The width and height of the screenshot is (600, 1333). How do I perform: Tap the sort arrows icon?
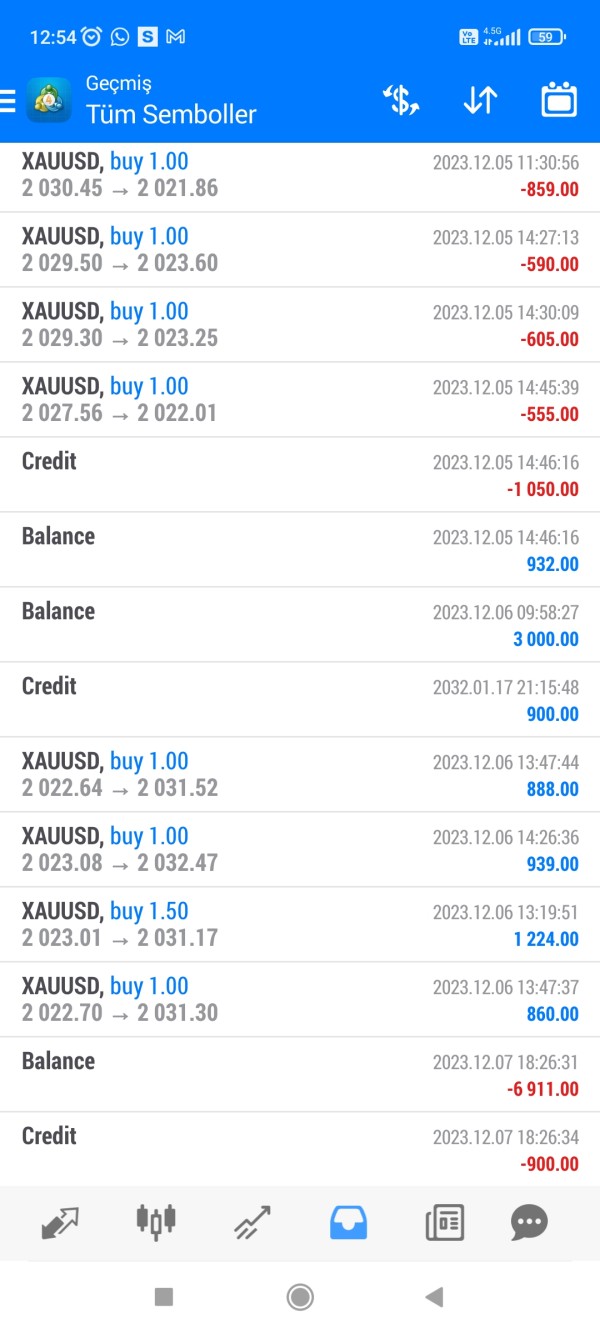point(480,100)
